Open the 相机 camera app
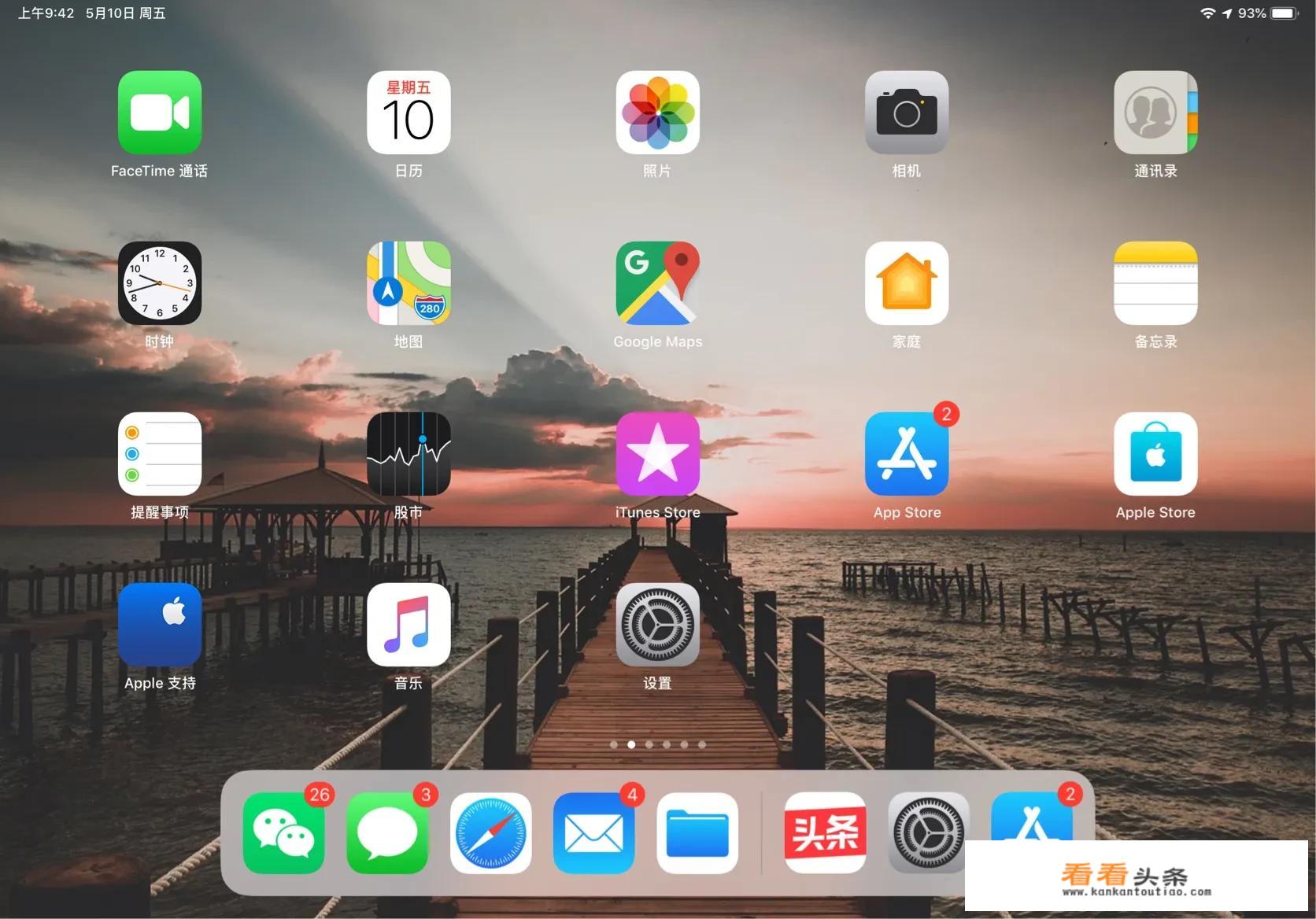This screenshot has width=1316, height=919. click(x=906, y=113)
